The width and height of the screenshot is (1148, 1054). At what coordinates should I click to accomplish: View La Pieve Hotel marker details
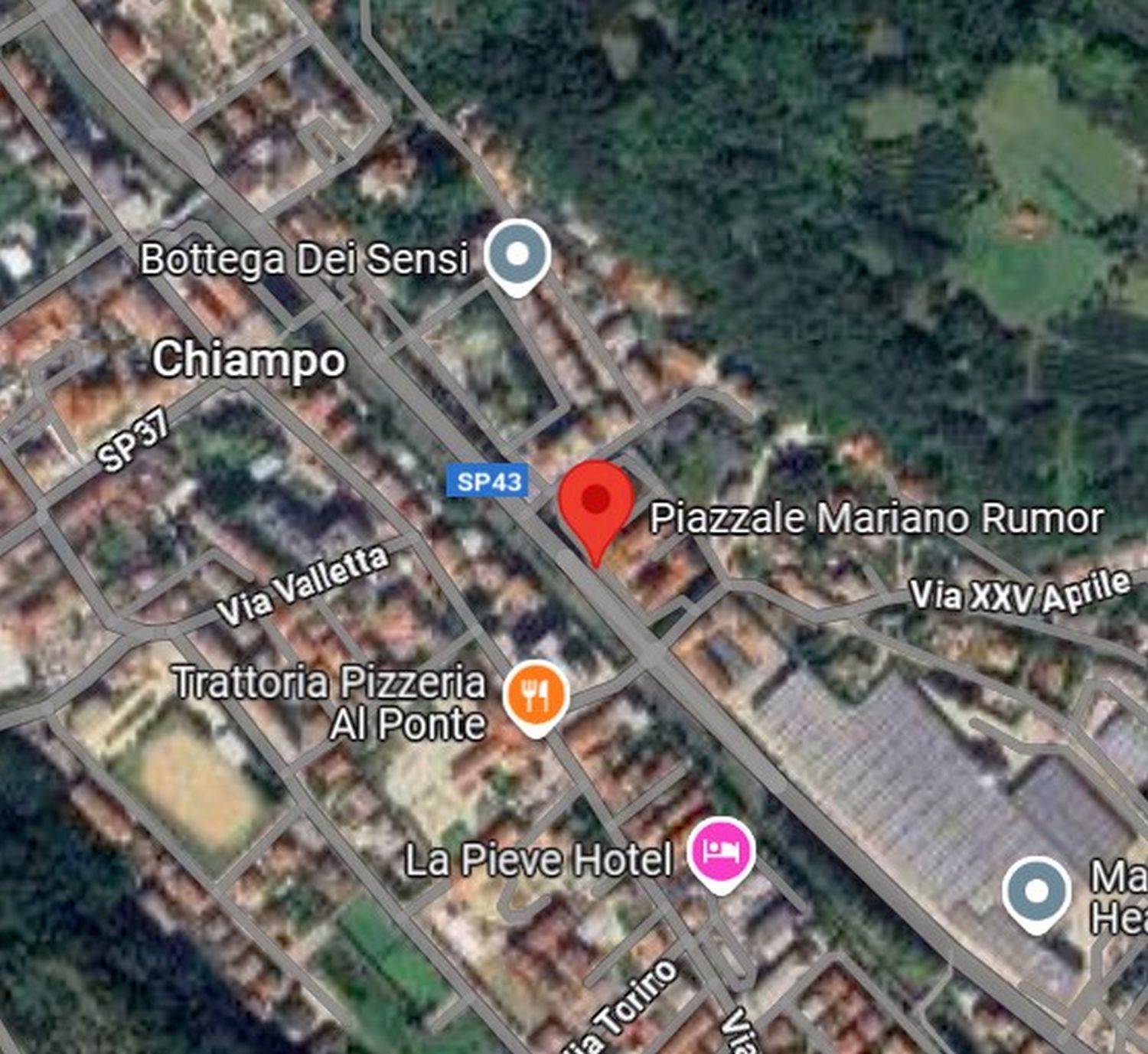tap(720, 851)
